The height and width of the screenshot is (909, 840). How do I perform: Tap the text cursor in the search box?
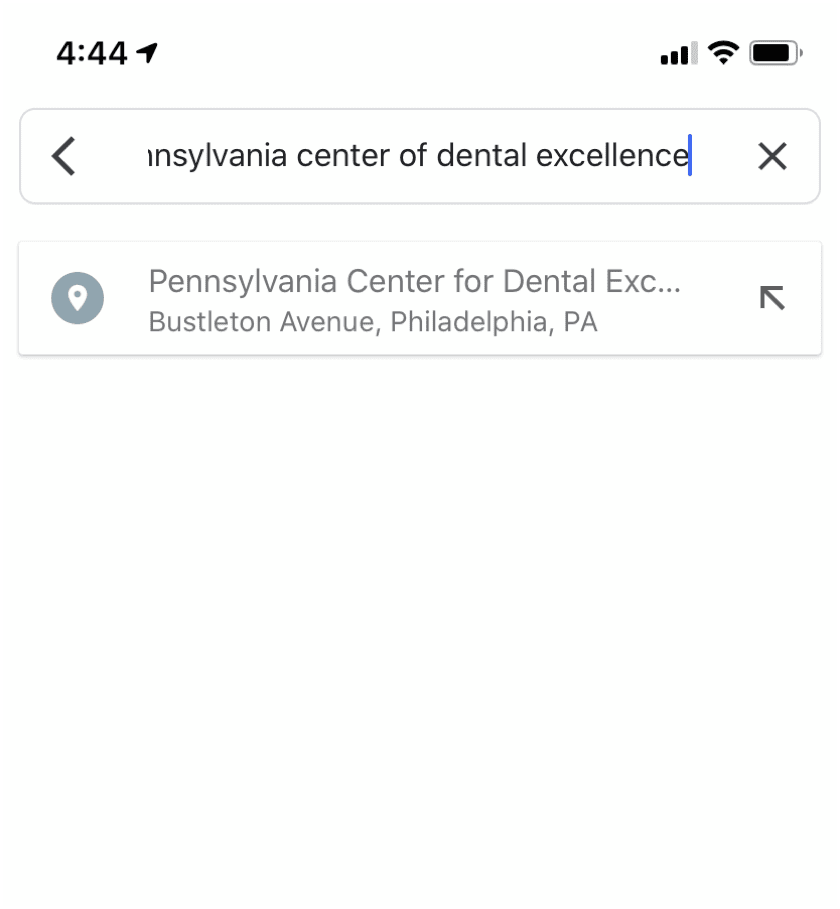click(692, 156)
